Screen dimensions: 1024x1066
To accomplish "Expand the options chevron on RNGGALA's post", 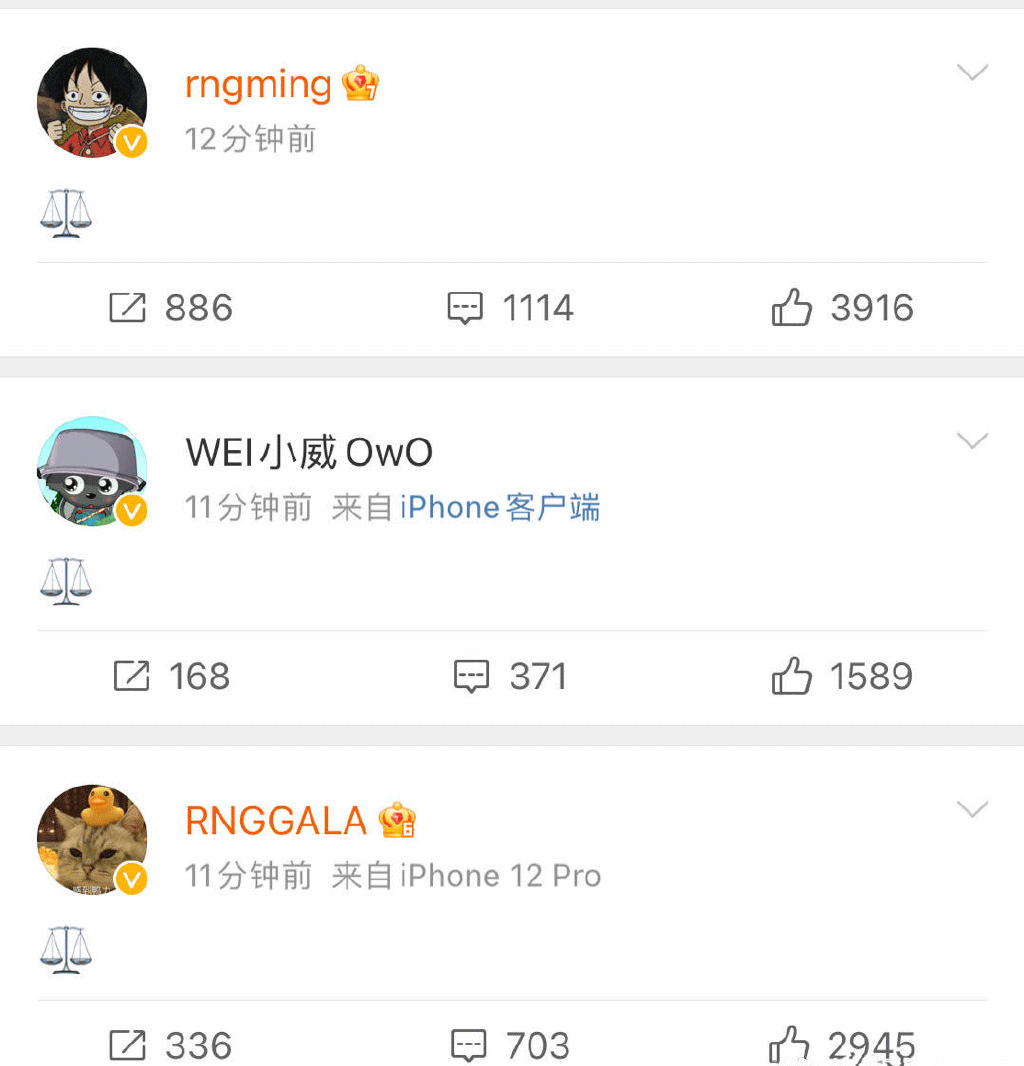I will click(x=972, y=809).
